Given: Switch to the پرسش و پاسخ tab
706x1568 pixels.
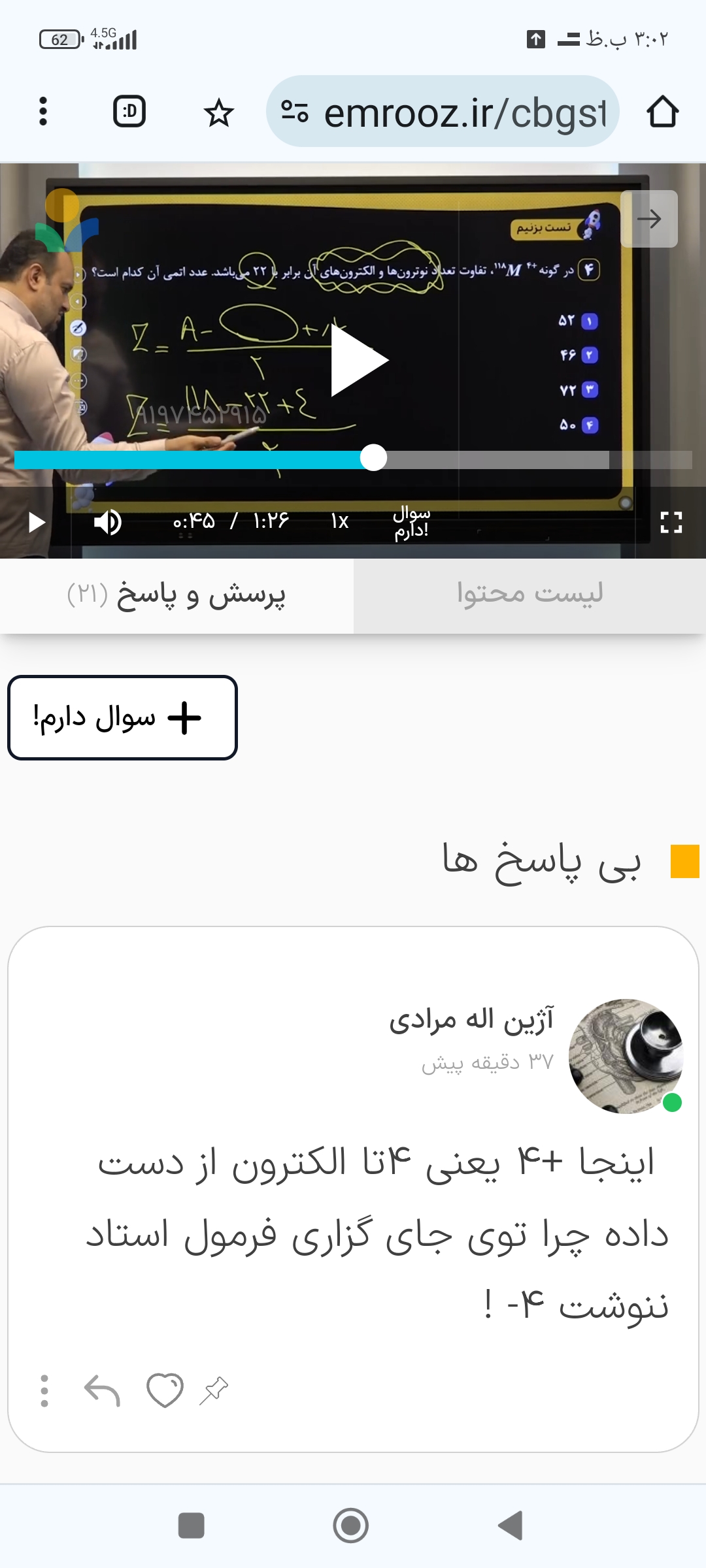Looking at the screenshot, I should point(176,595).
